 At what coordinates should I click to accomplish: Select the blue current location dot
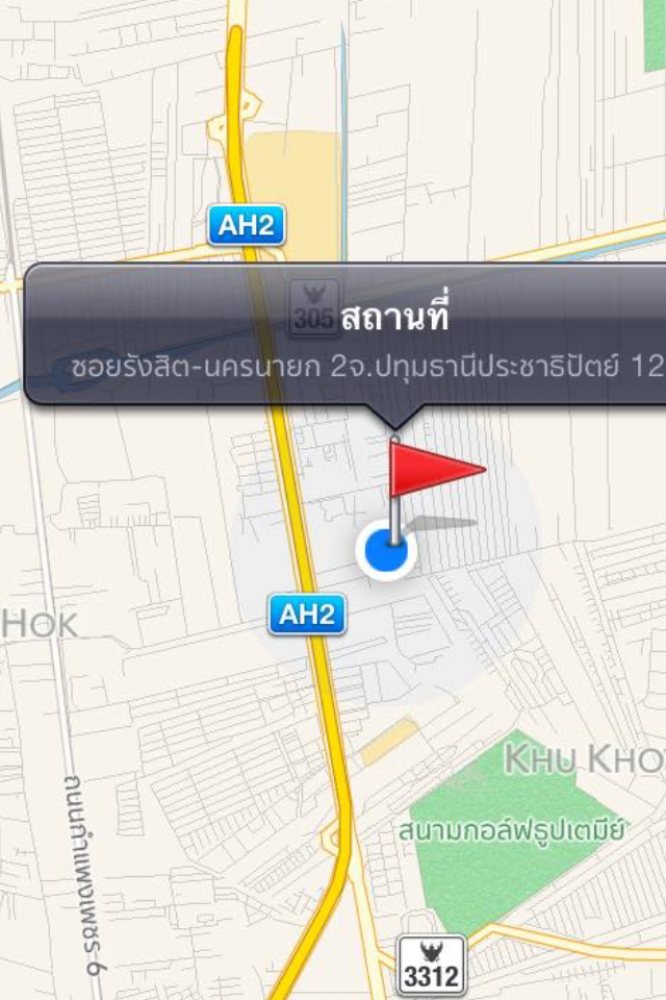[386, 551]
